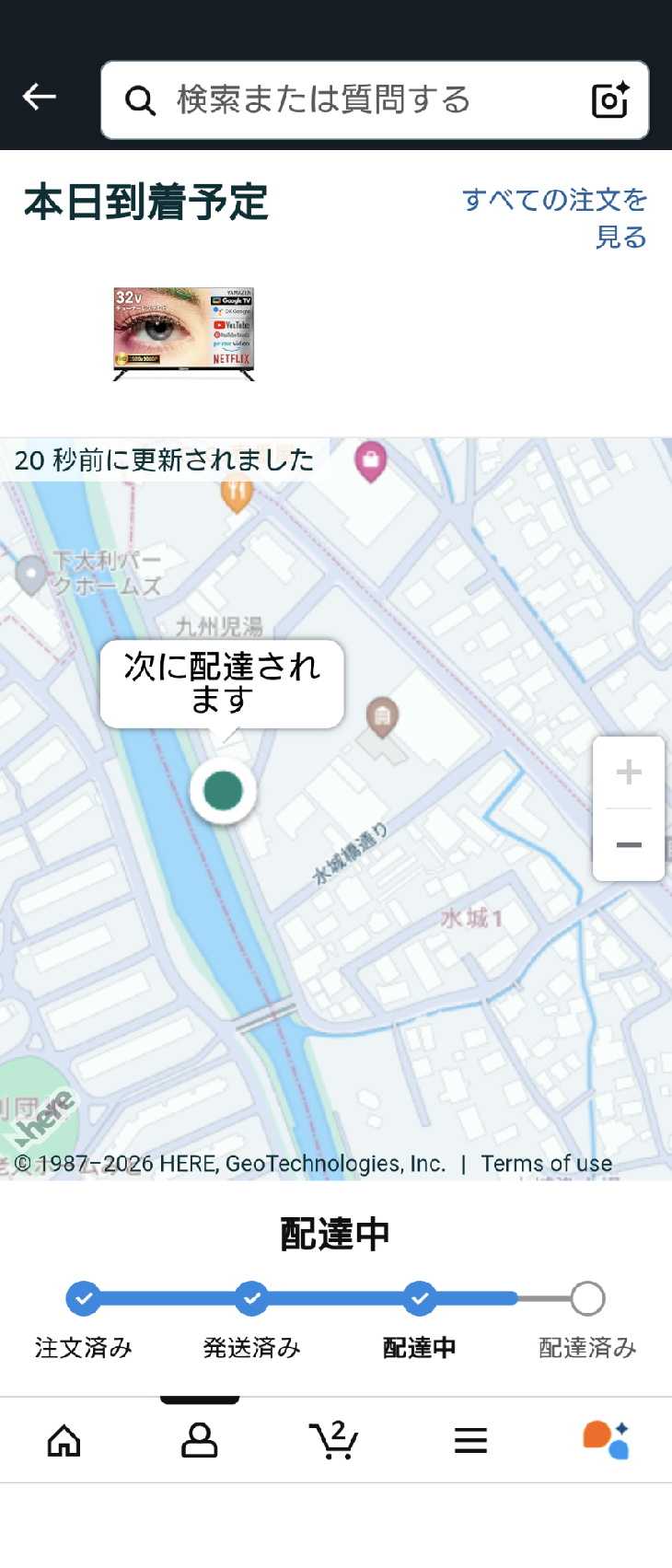The height and width of the screenshot is (1568, 672).
Task: Open the 32V TV product thumbnail
Action: (183, 333)
